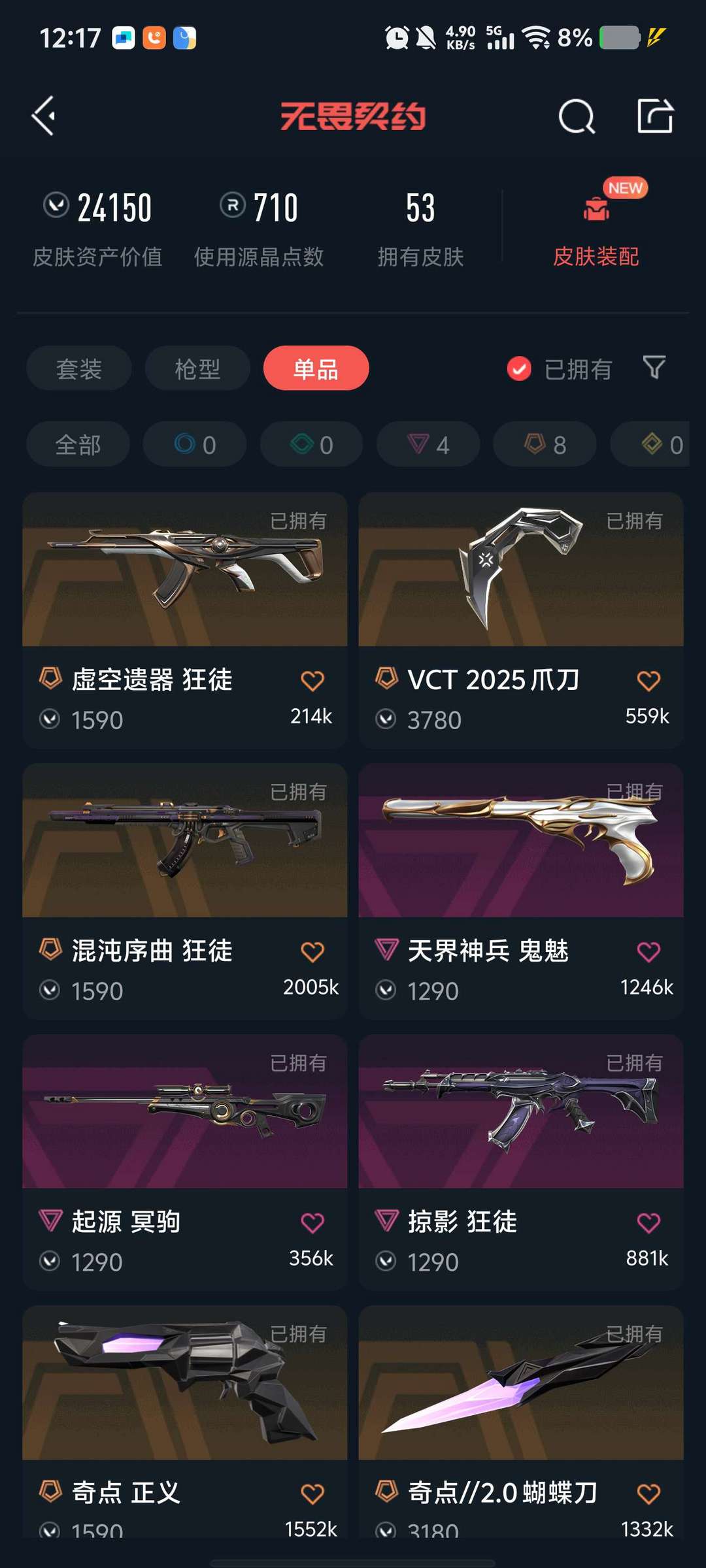Select the orange rarity filter showing 8
Screen dimensions: 706x1568
tap(545, 444)
